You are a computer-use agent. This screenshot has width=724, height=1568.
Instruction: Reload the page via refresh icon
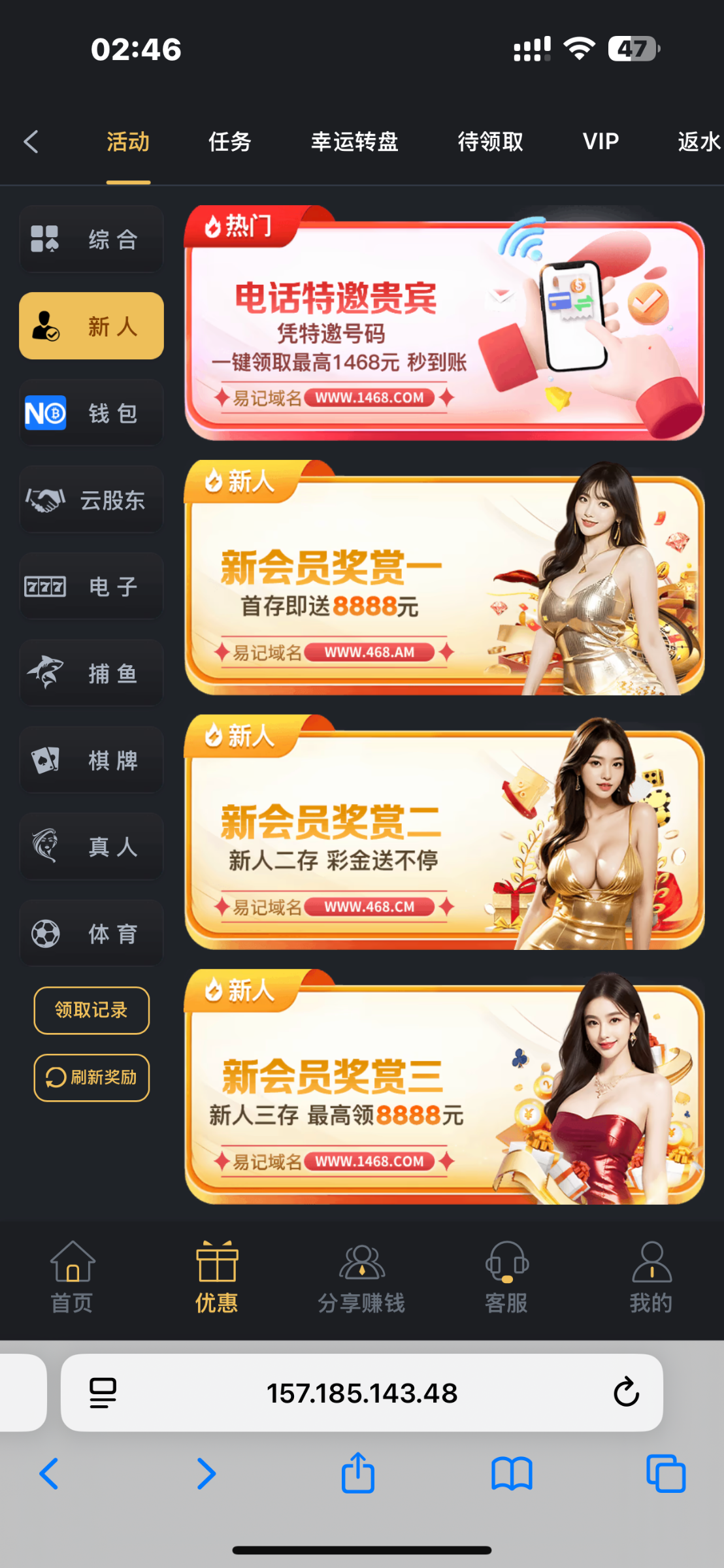tap(627, 1392)
